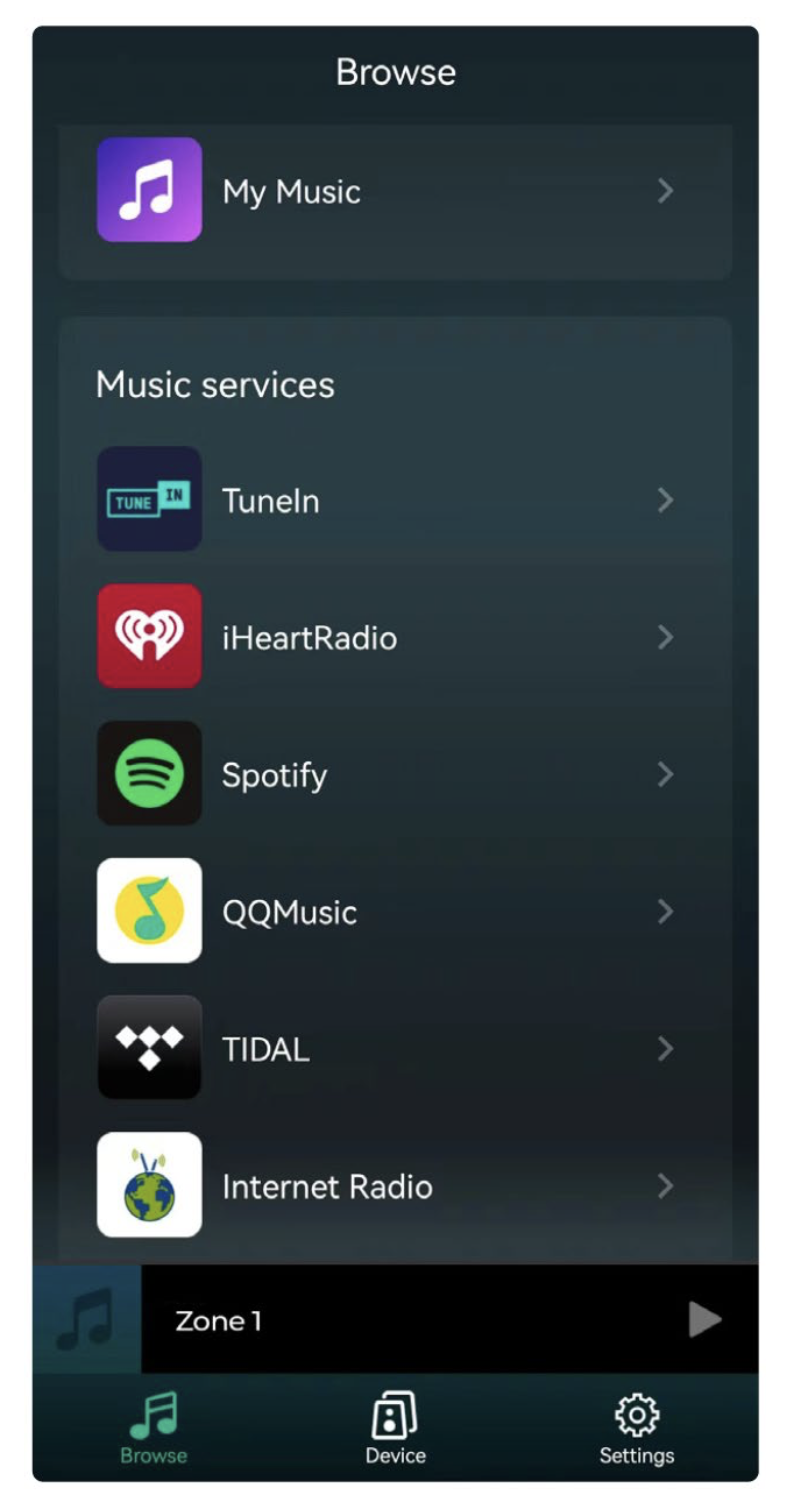Image resolution: width=792 pixels, height=1498 pixels.
Task: Open Internet Radio
Action: (x=394, y=1185)
